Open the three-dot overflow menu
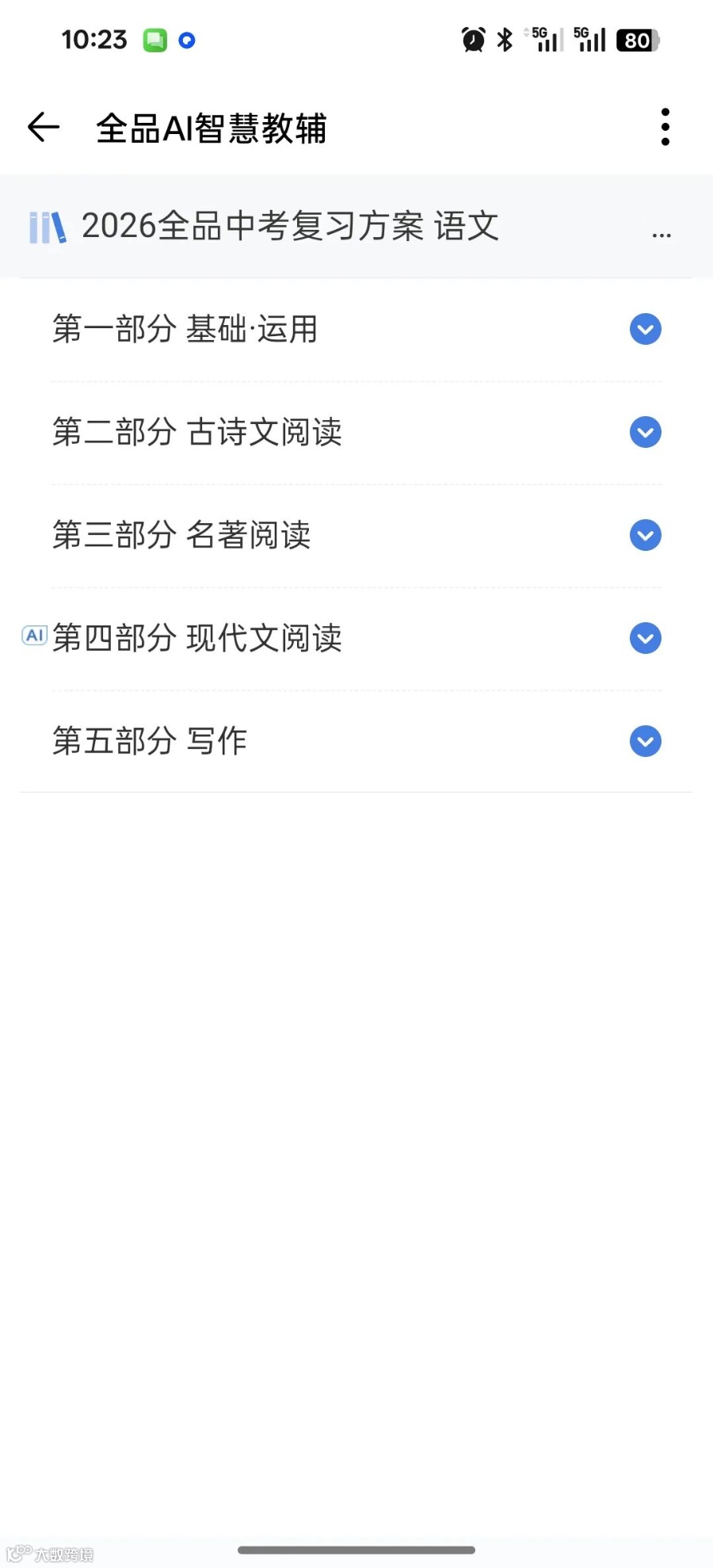Viewport: 713px width, 1568px height. coord(665,127)
